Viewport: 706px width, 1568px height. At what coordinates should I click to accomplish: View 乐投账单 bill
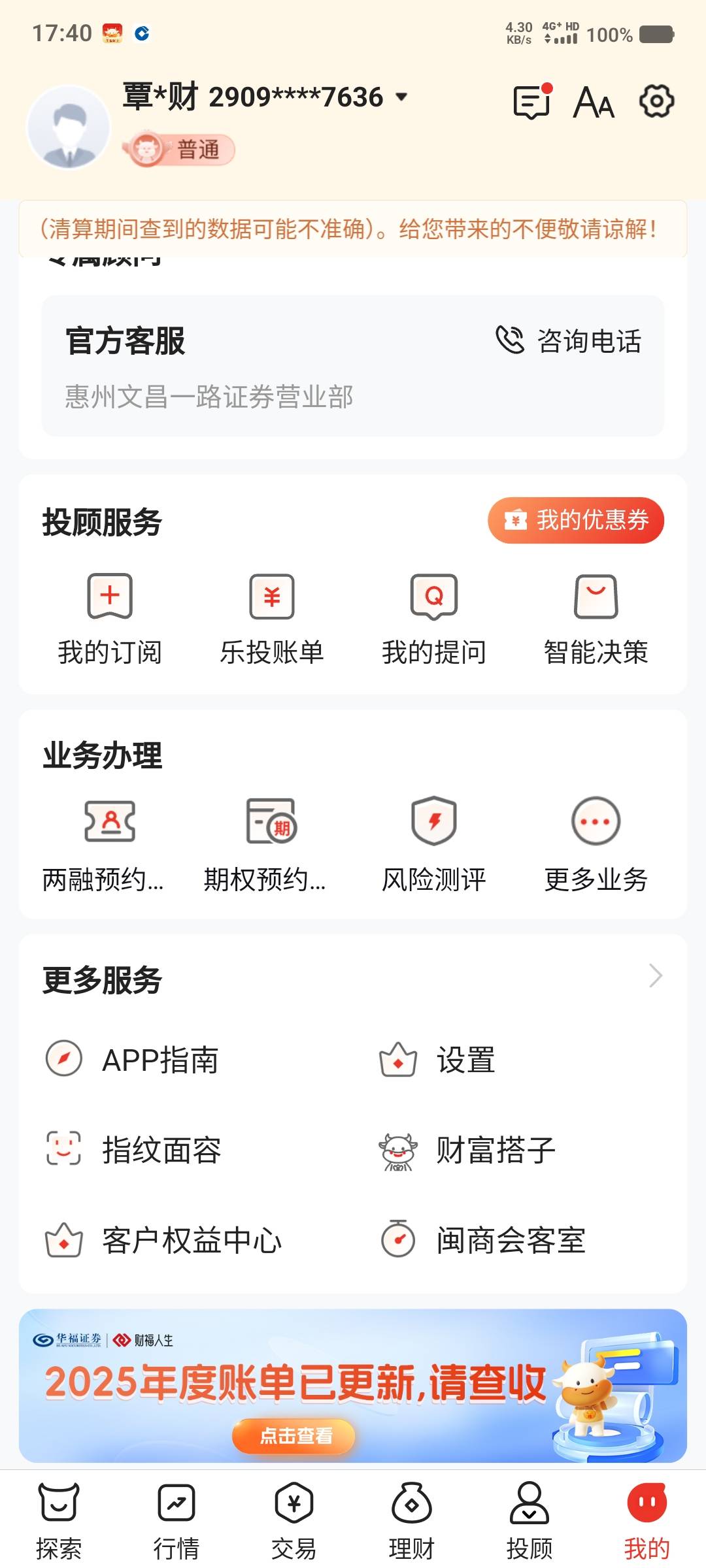[272, 618]
